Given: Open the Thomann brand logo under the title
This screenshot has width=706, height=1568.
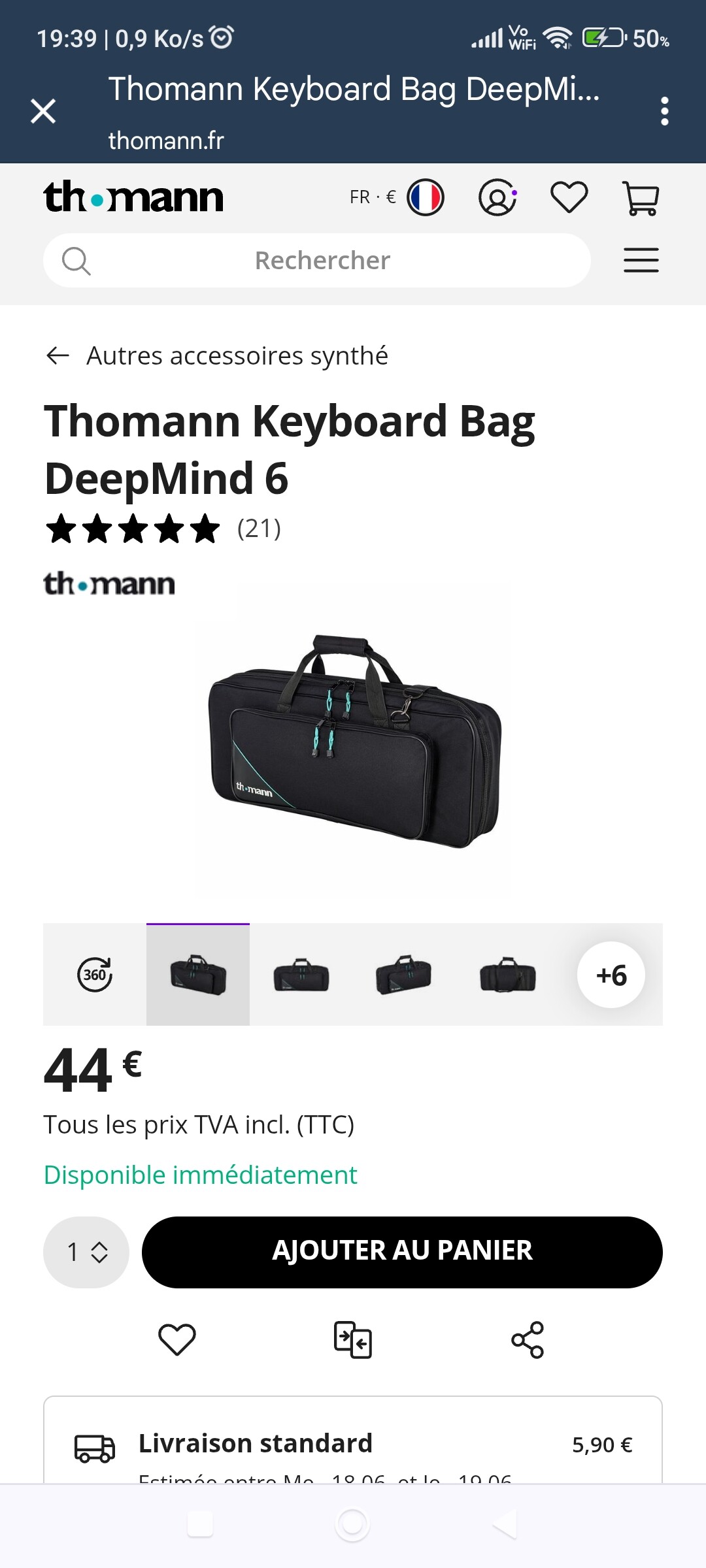Looking at the screenshot, I should tap(109, 583).
